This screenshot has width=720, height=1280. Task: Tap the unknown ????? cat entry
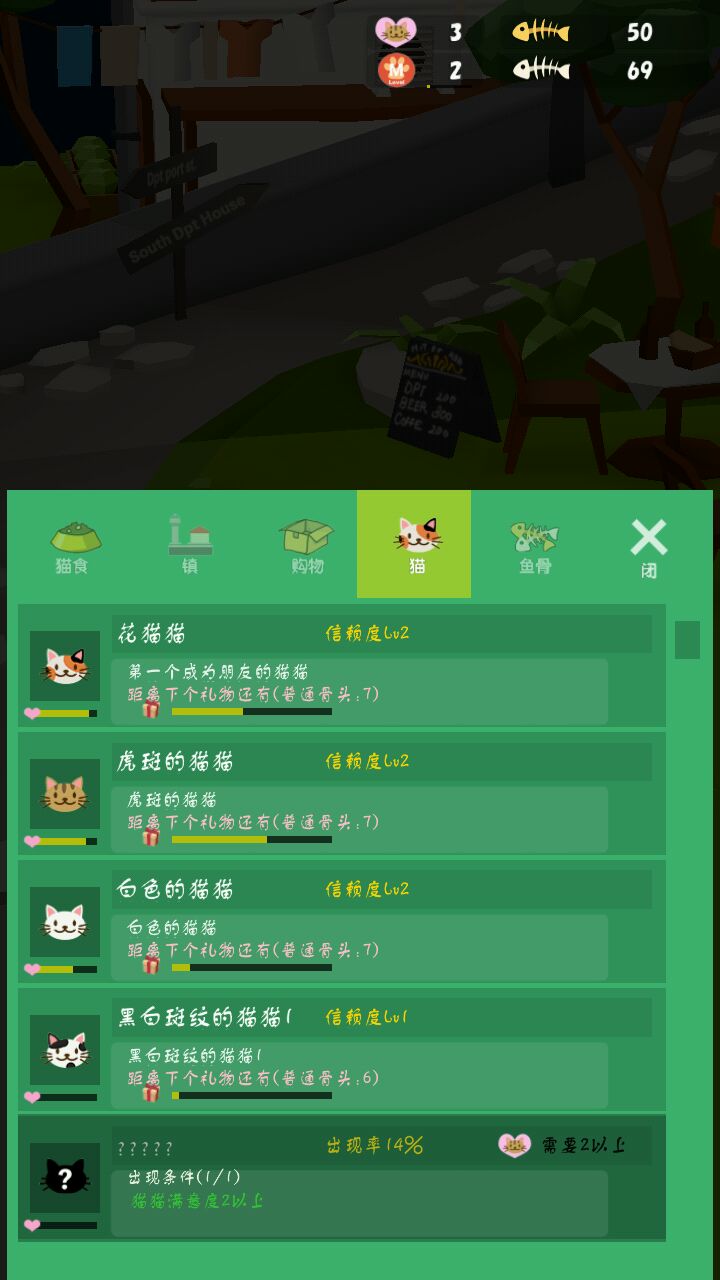coord(341,1178)
